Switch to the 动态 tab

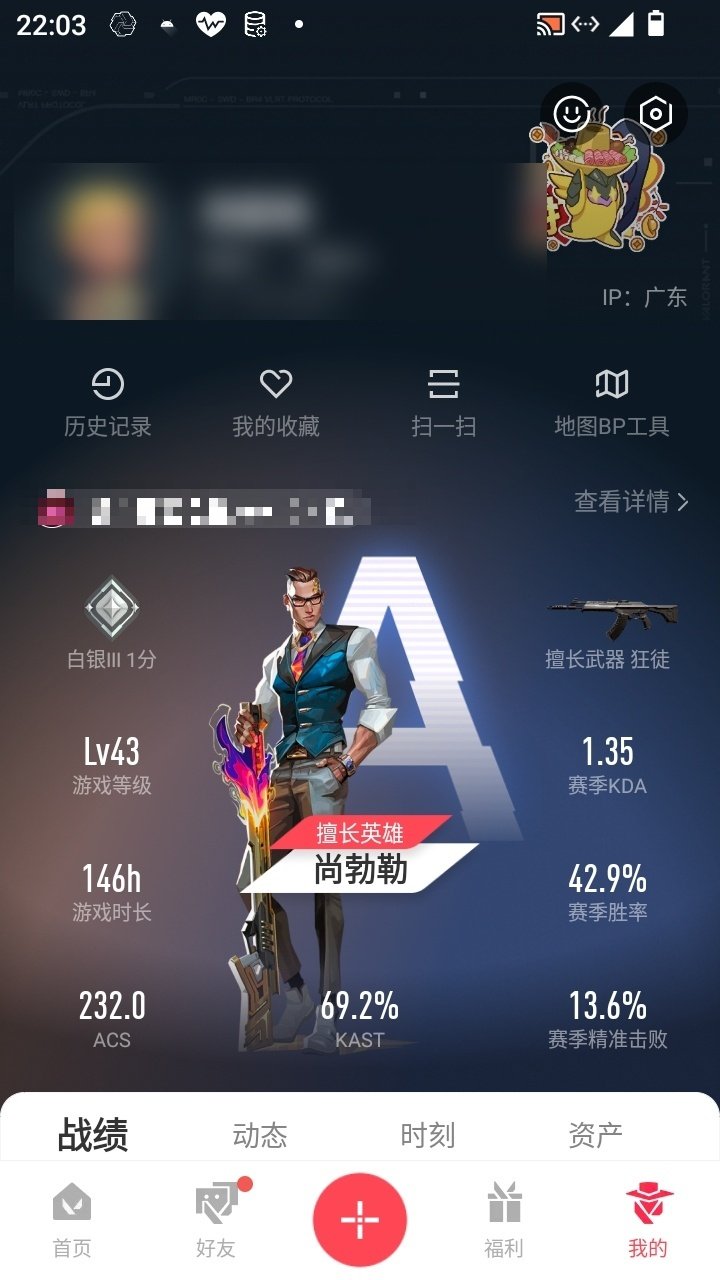[x=260, y=1135]
